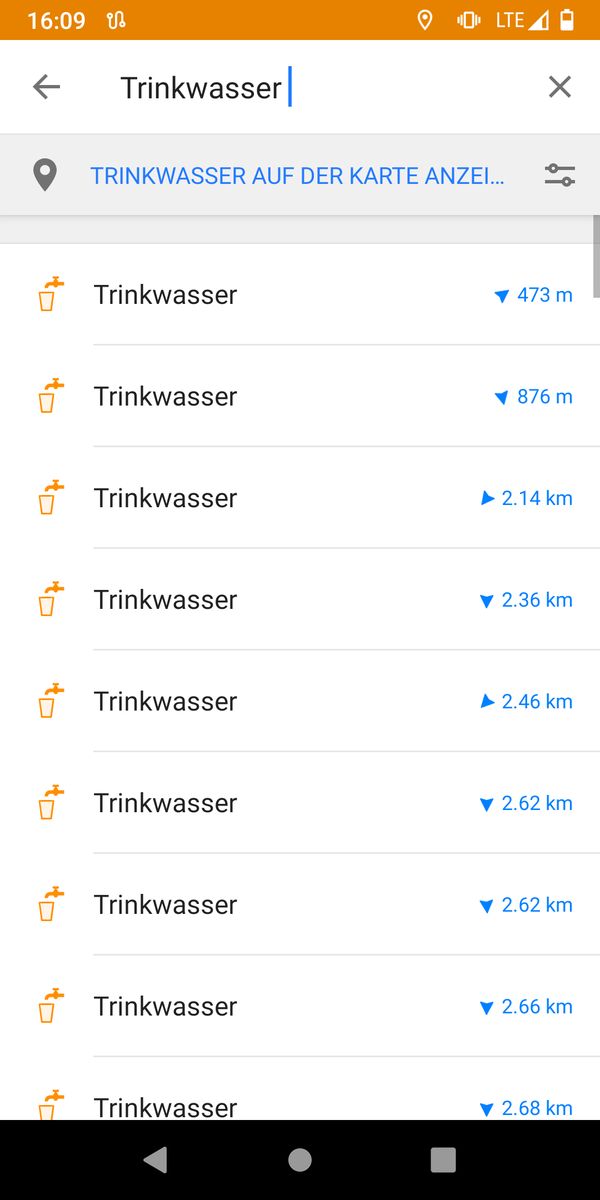Clear the search text with the X
This screenshot has height=1200, width=600.
(559, 87)
